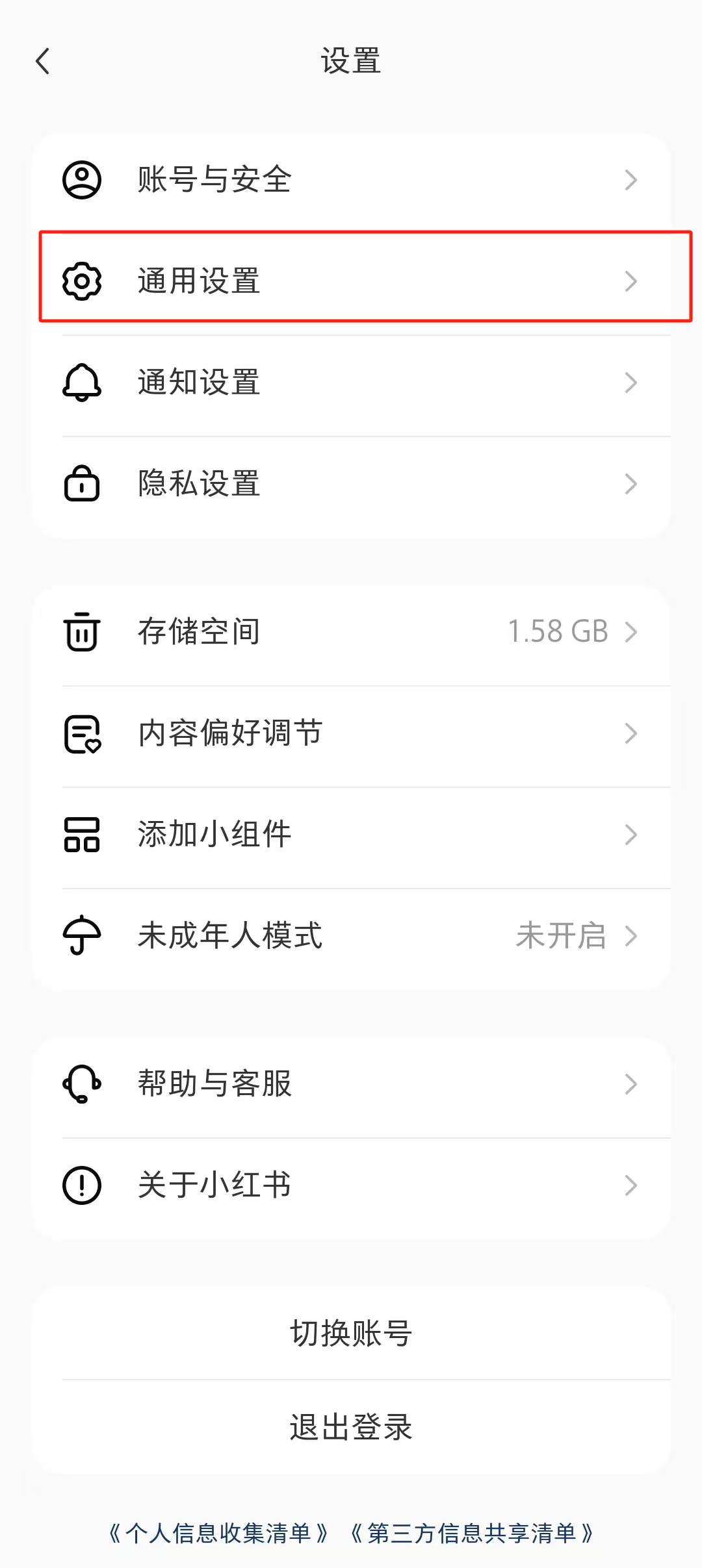Open 账号与安全 settings

tap(351, 179)
